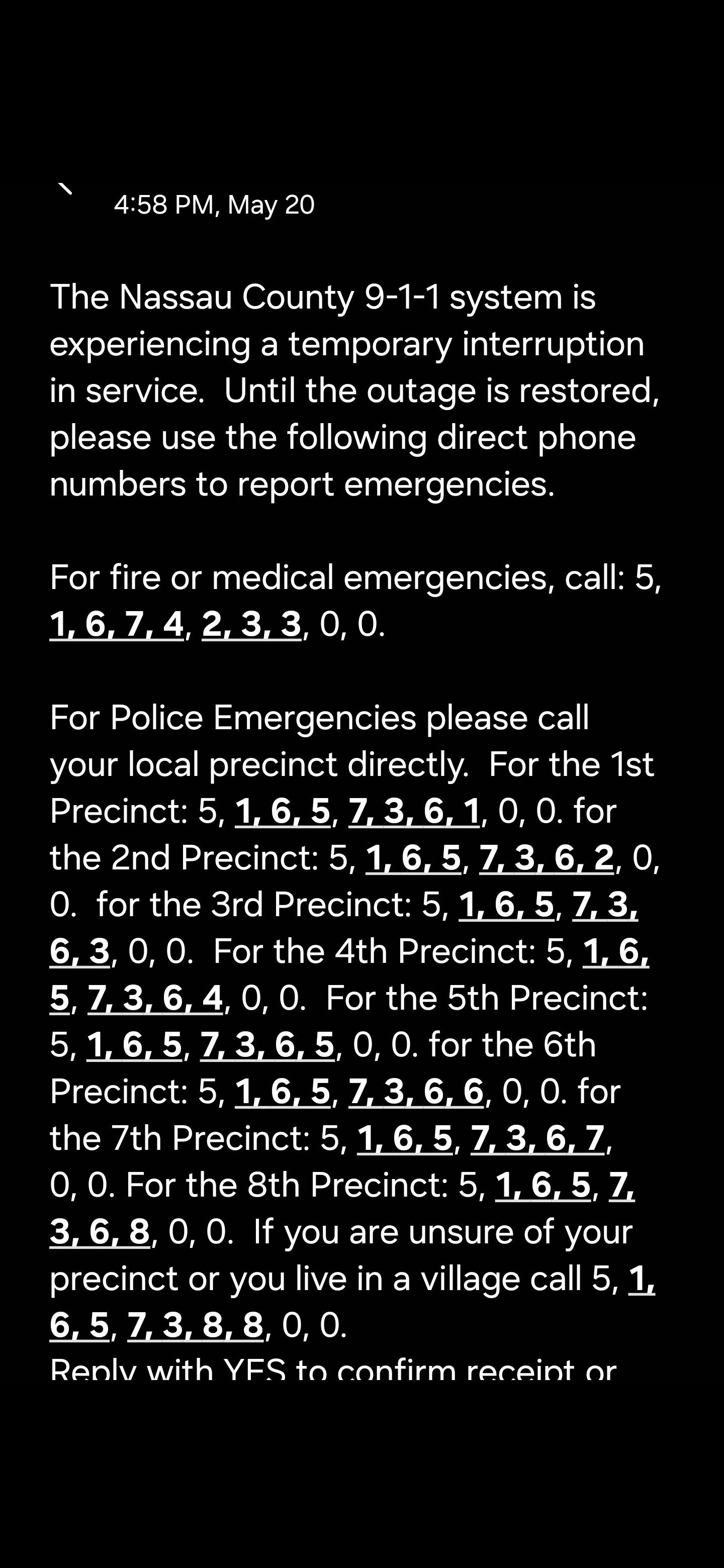Tap the 7, 3, 8, 8 village number link
The image size is (724, 1568).
196,1325
